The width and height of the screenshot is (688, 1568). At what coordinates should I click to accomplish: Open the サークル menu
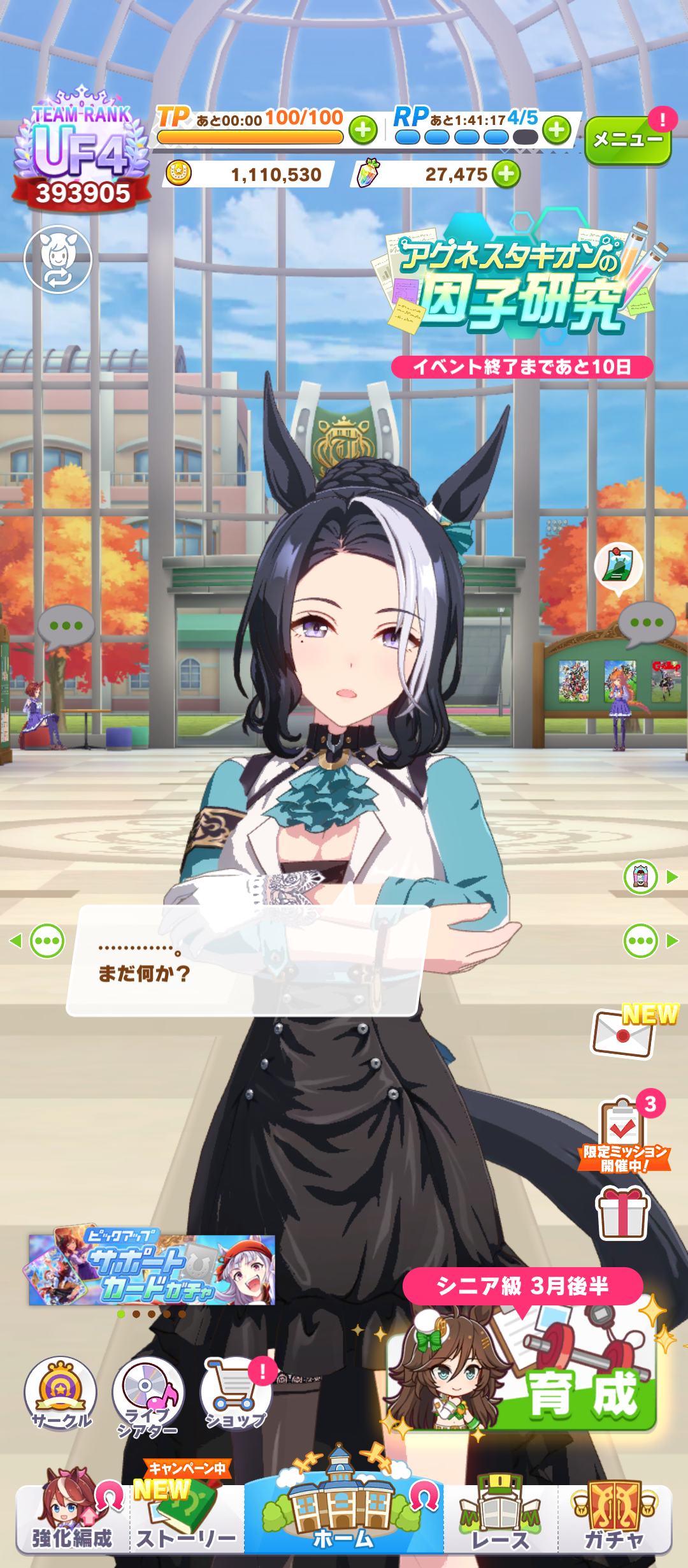coord(61,1394)
